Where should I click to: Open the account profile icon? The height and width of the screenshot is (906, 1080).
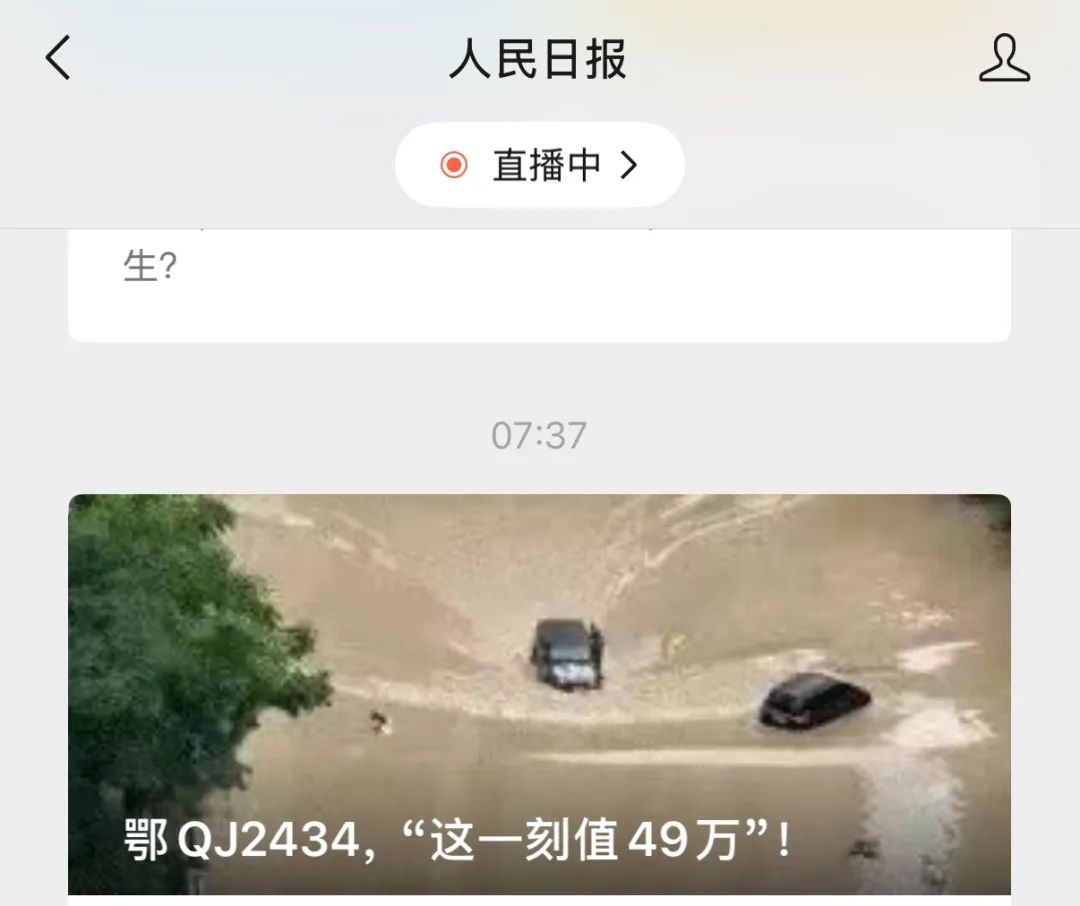point(1003,59)
